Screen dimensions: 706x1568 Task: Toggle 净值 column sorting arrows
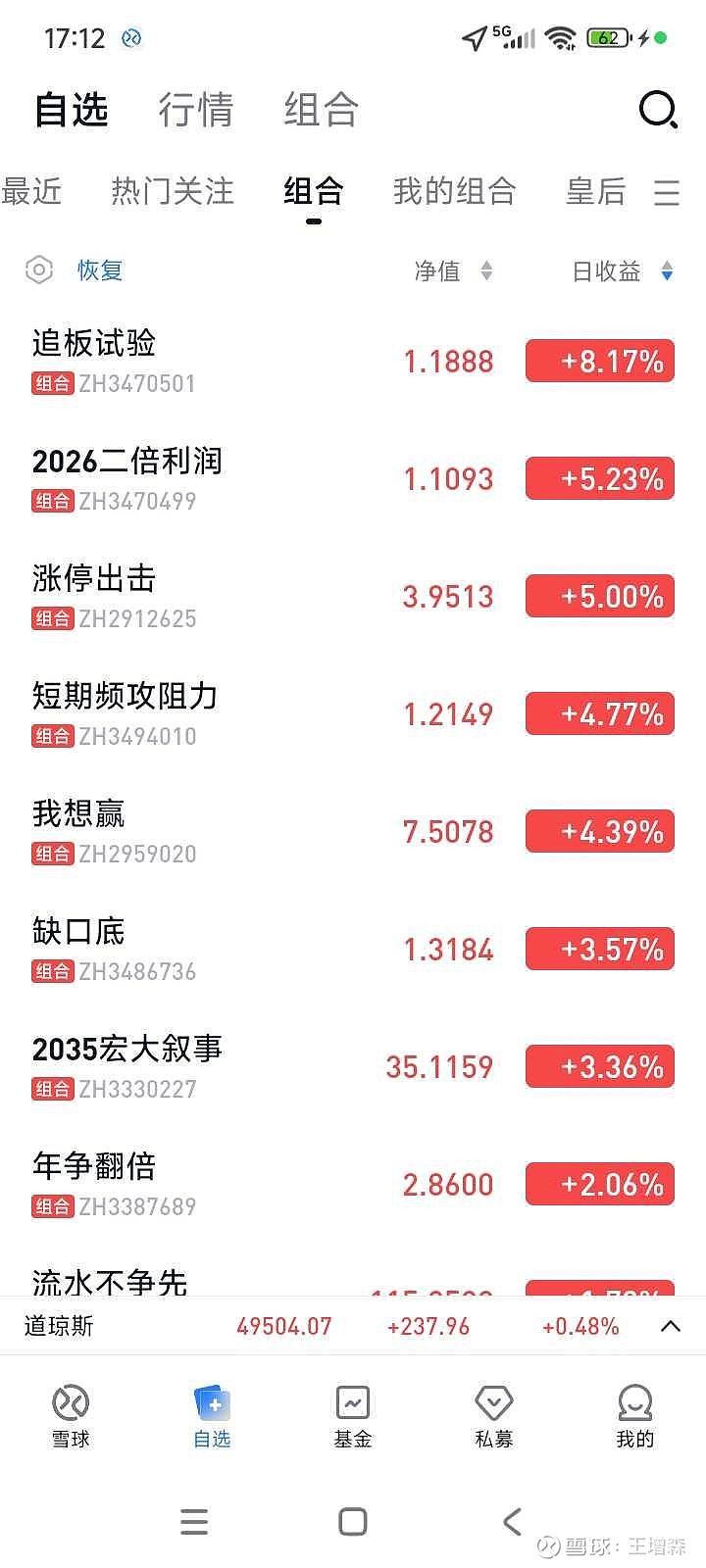pos(487,272)
